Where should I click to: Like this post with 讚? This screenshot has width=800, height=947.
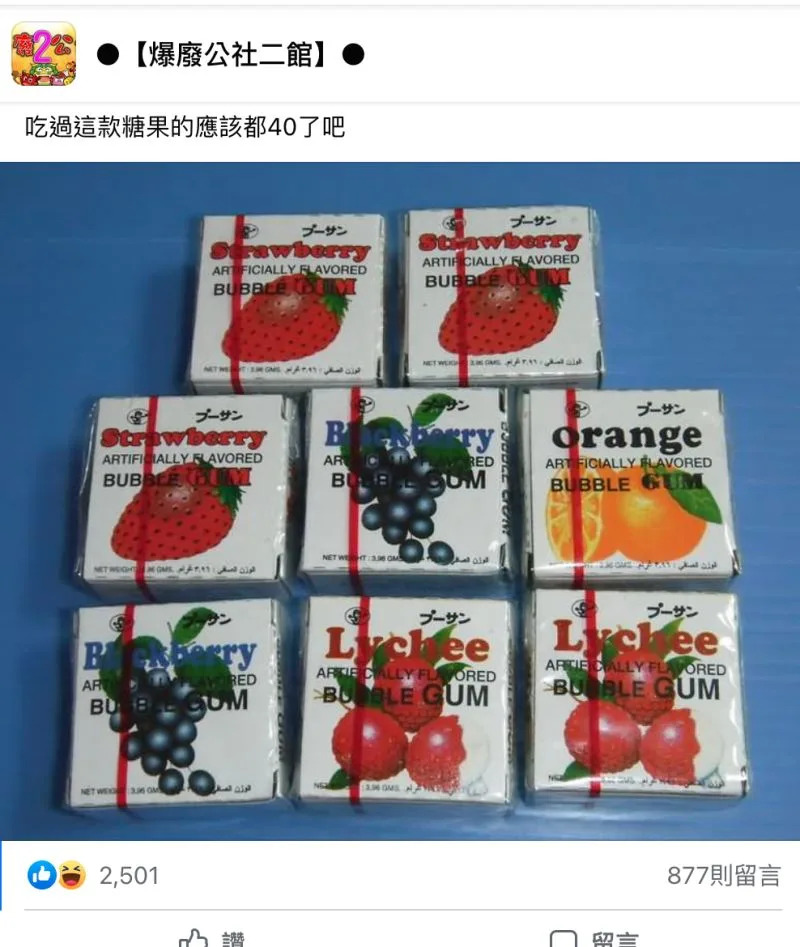[x=212, y=939]
